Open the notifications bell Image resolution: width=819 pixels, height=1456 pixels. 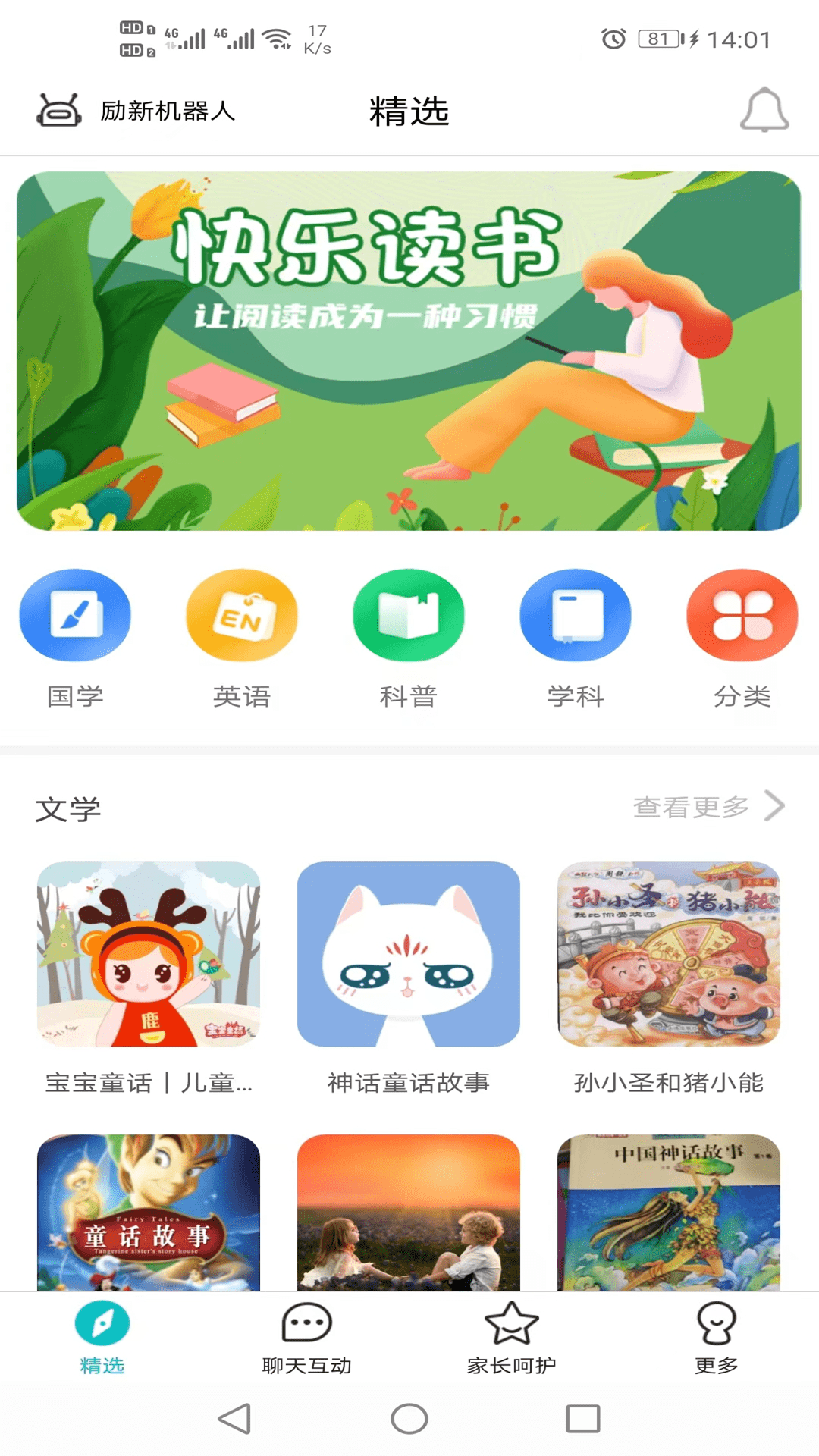pos(764,111)
